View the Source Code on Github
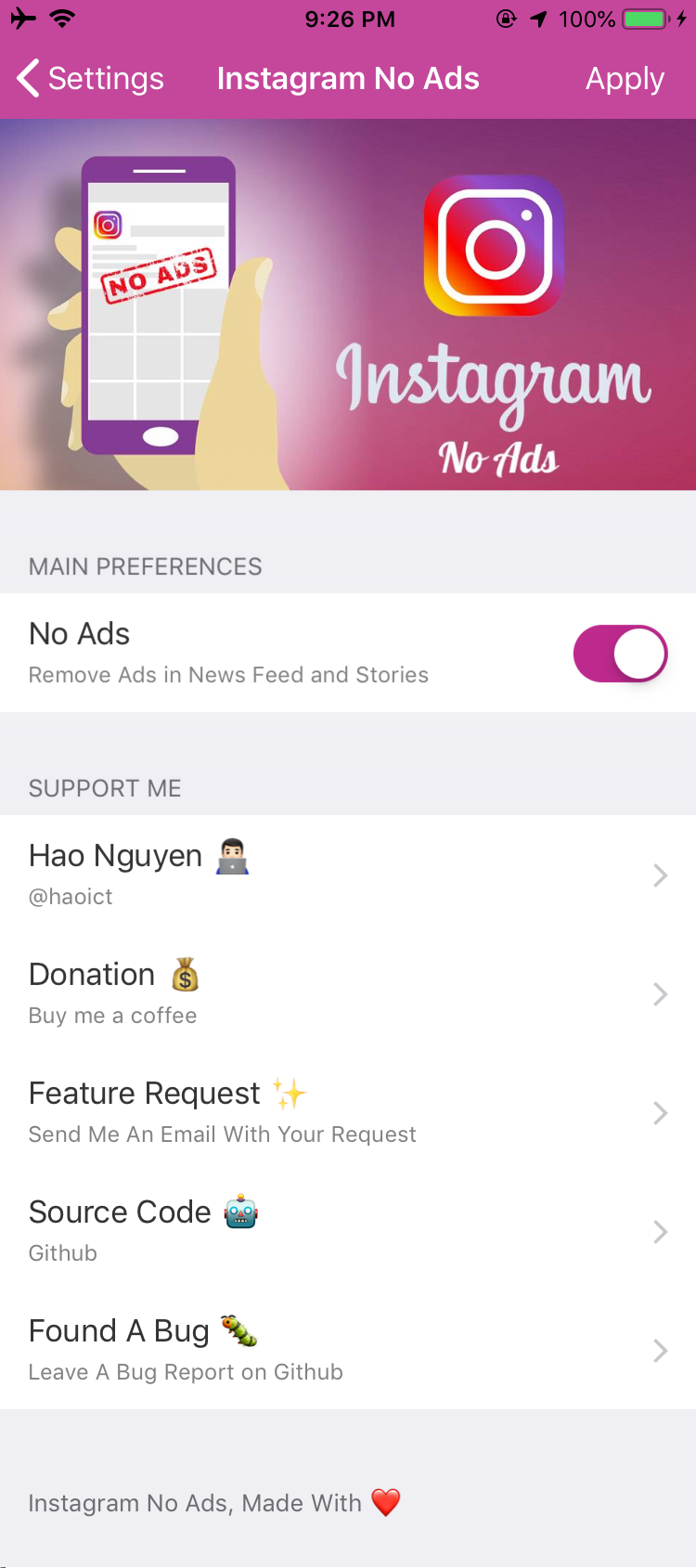 348,1231
